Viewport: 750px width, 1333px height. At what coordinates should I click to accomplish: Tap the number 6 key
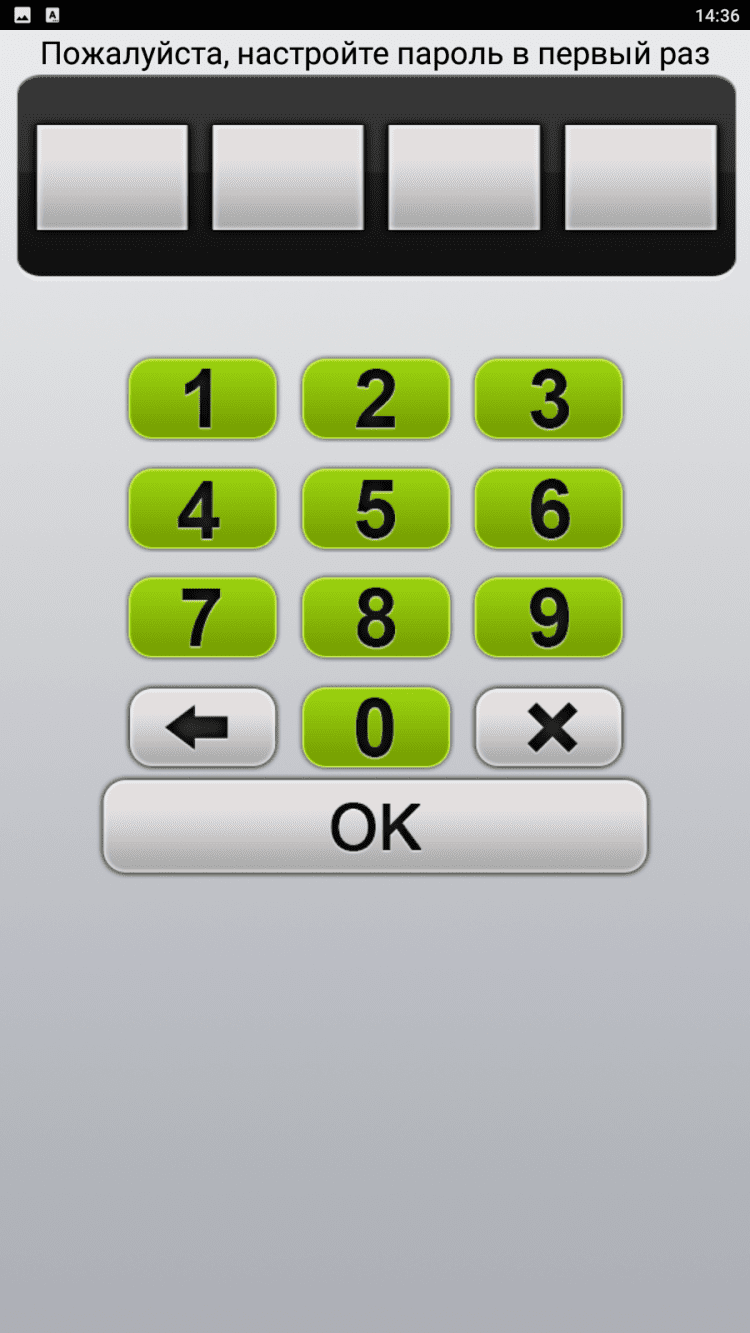coord(548,508)
